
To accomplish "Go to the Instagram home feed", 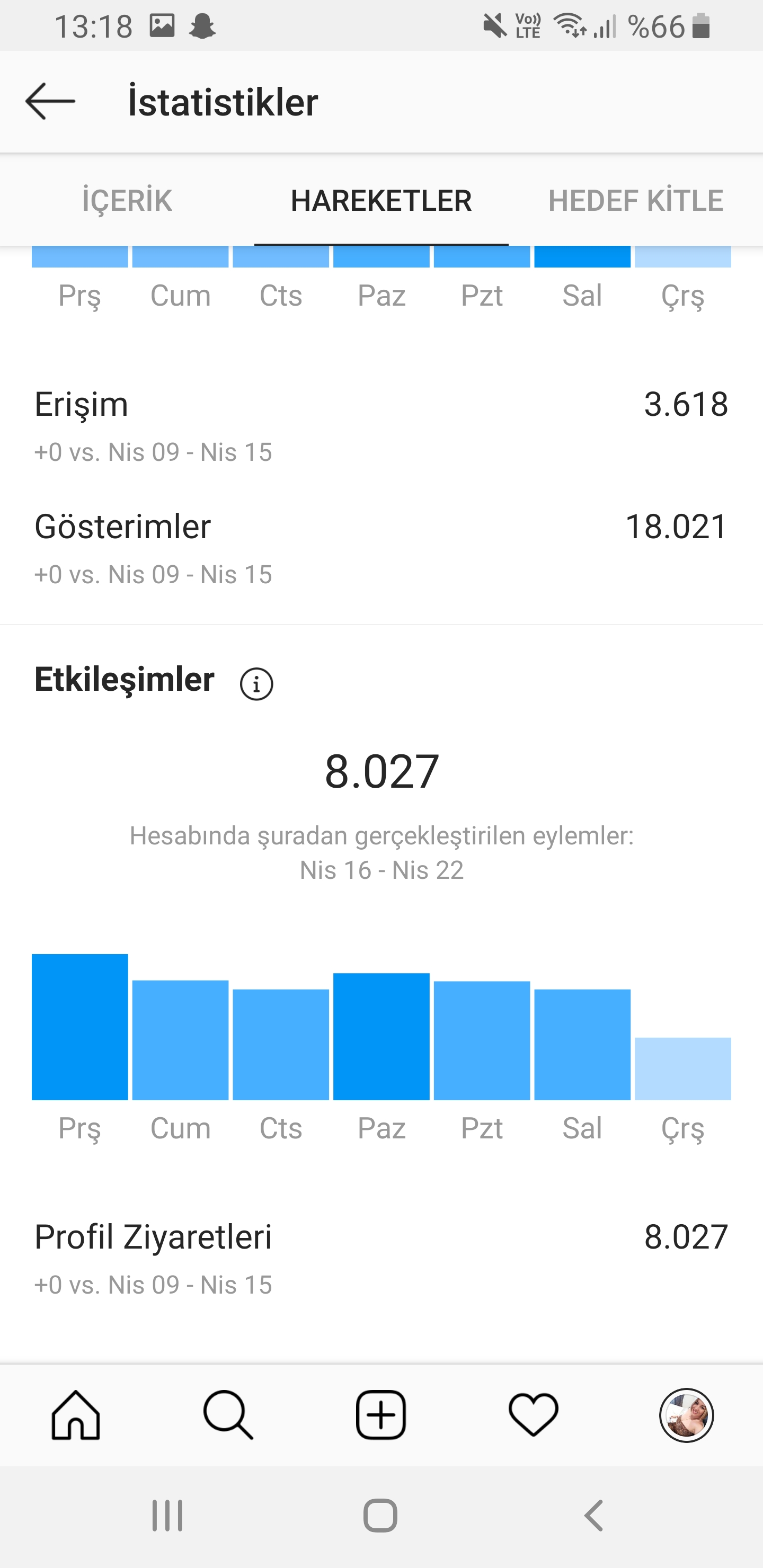I will click(76, 1414).
